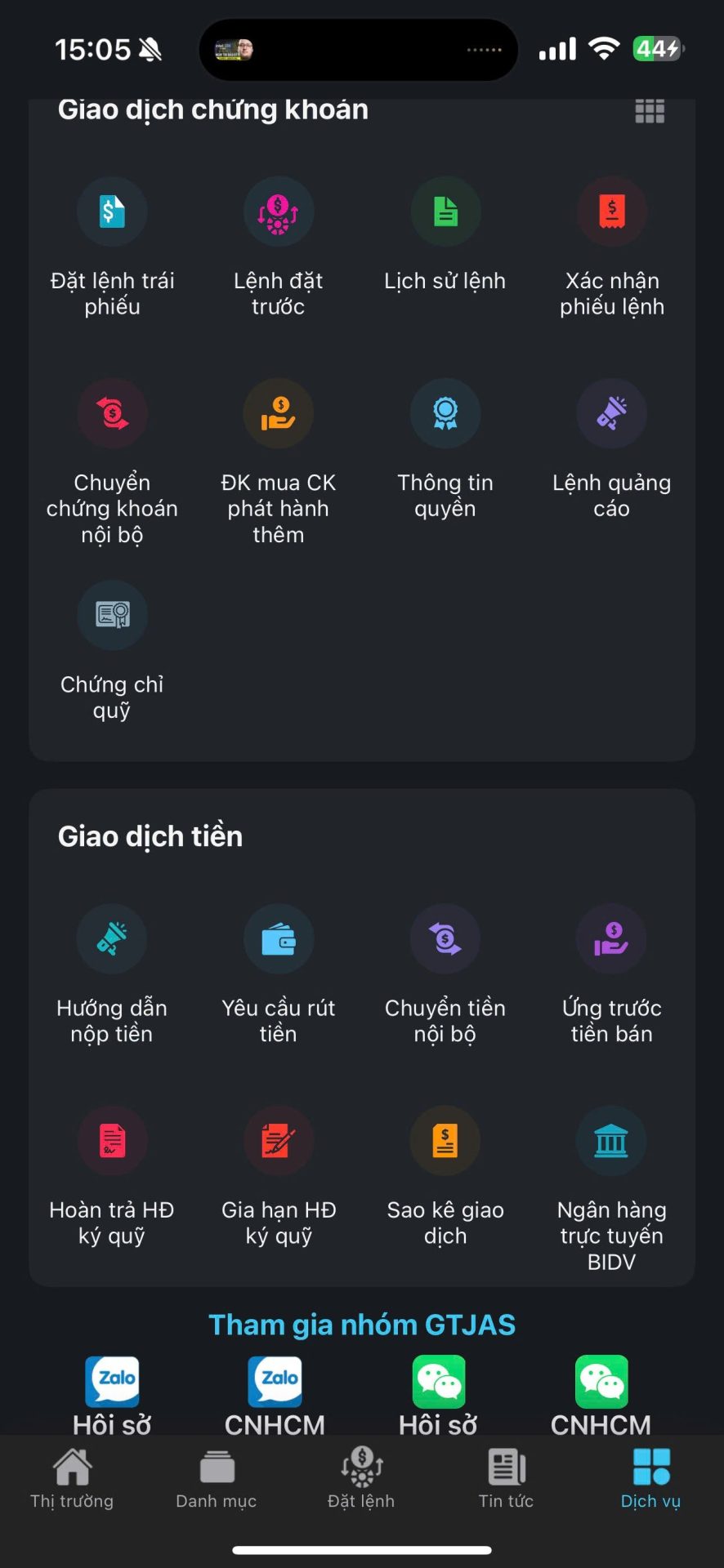Open Lệnh quảng cáo
This screenshot has height=1568, width=724.
pos(611,414)
